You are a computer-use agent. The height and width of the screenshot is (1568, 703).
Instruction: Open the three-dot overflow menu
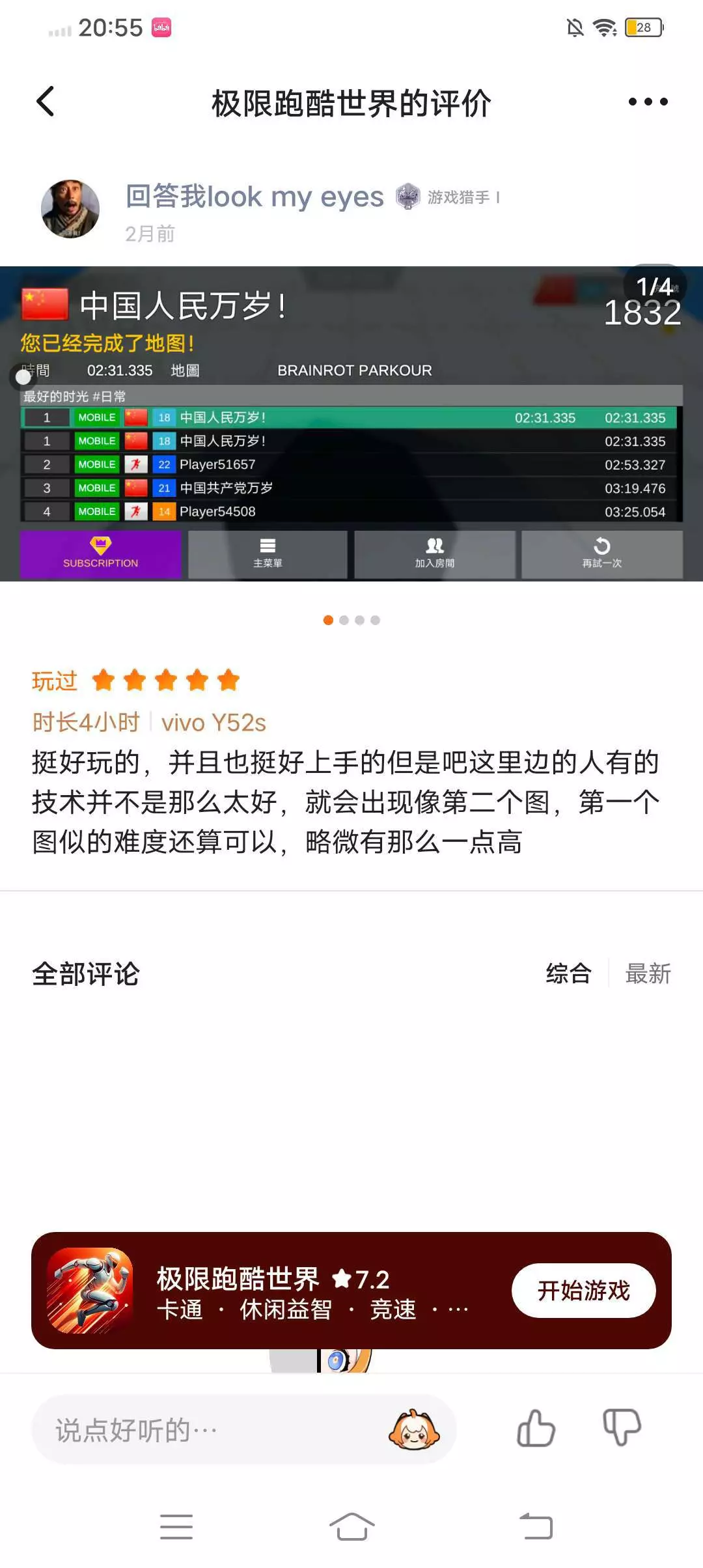click(648, 102)
